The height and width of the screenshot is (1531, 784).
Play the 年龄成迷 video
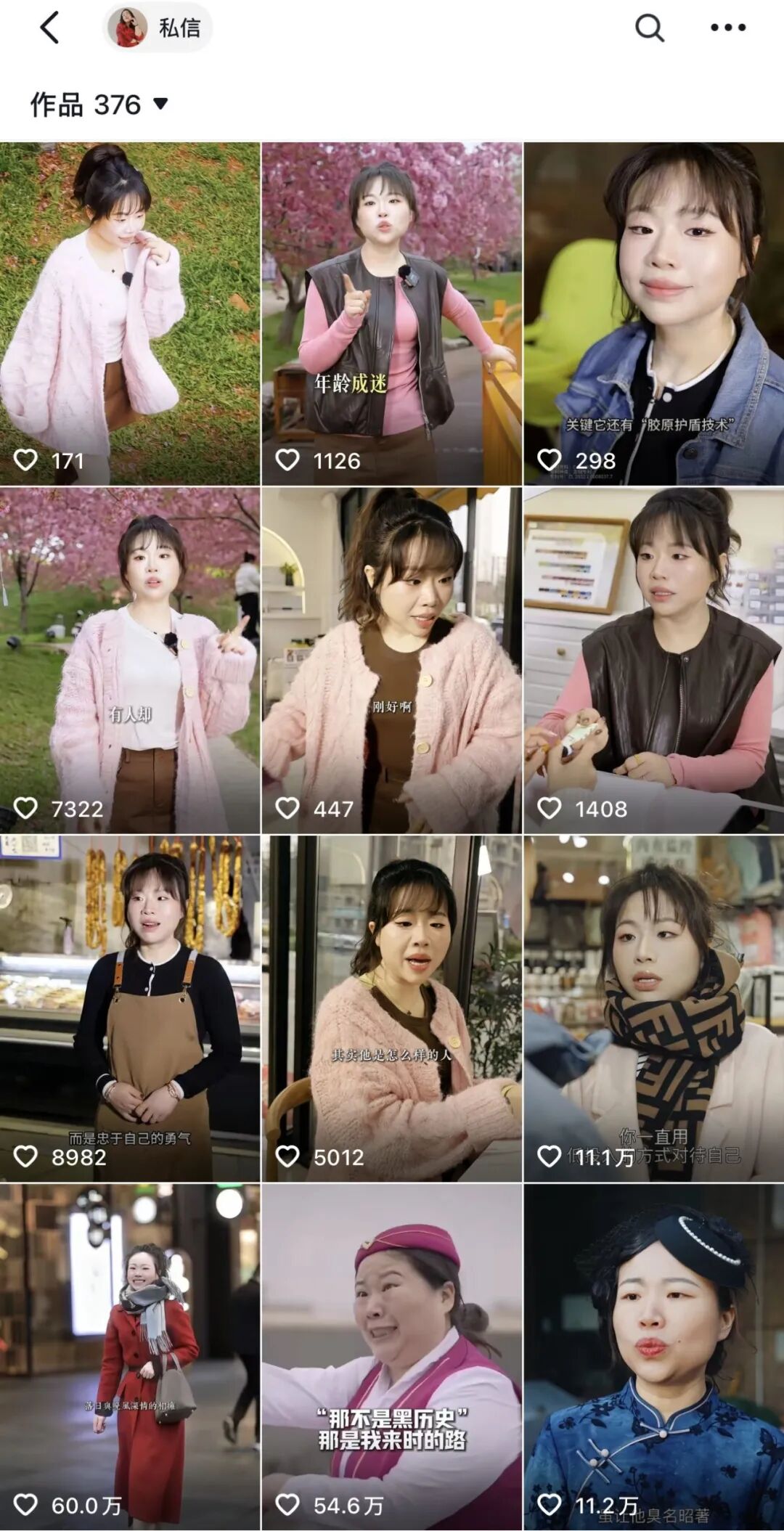(391, 314)
